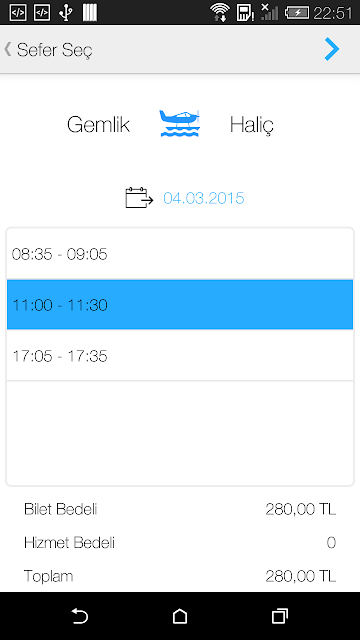Viewport: 360px width, 640px height.
Task: Tap the system back button
Action: point(80,616)
